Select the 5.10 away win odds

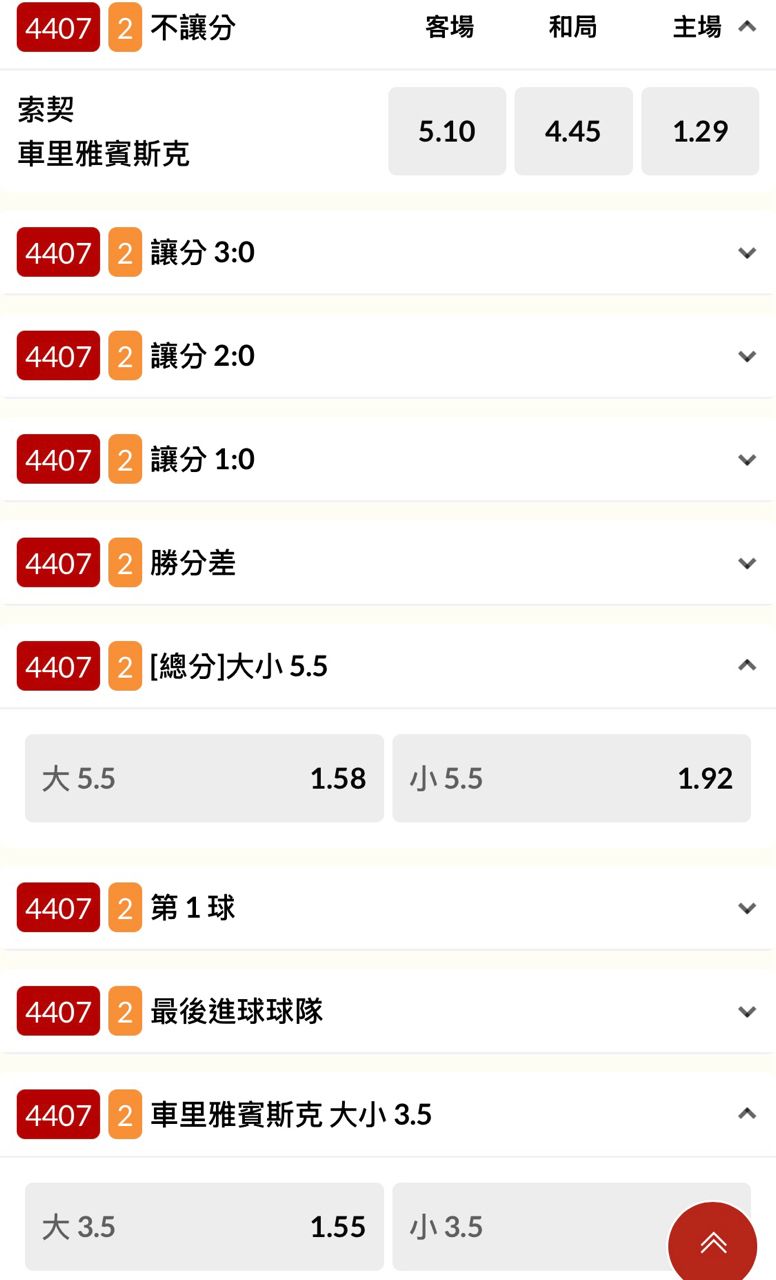(x=447, y=131)
